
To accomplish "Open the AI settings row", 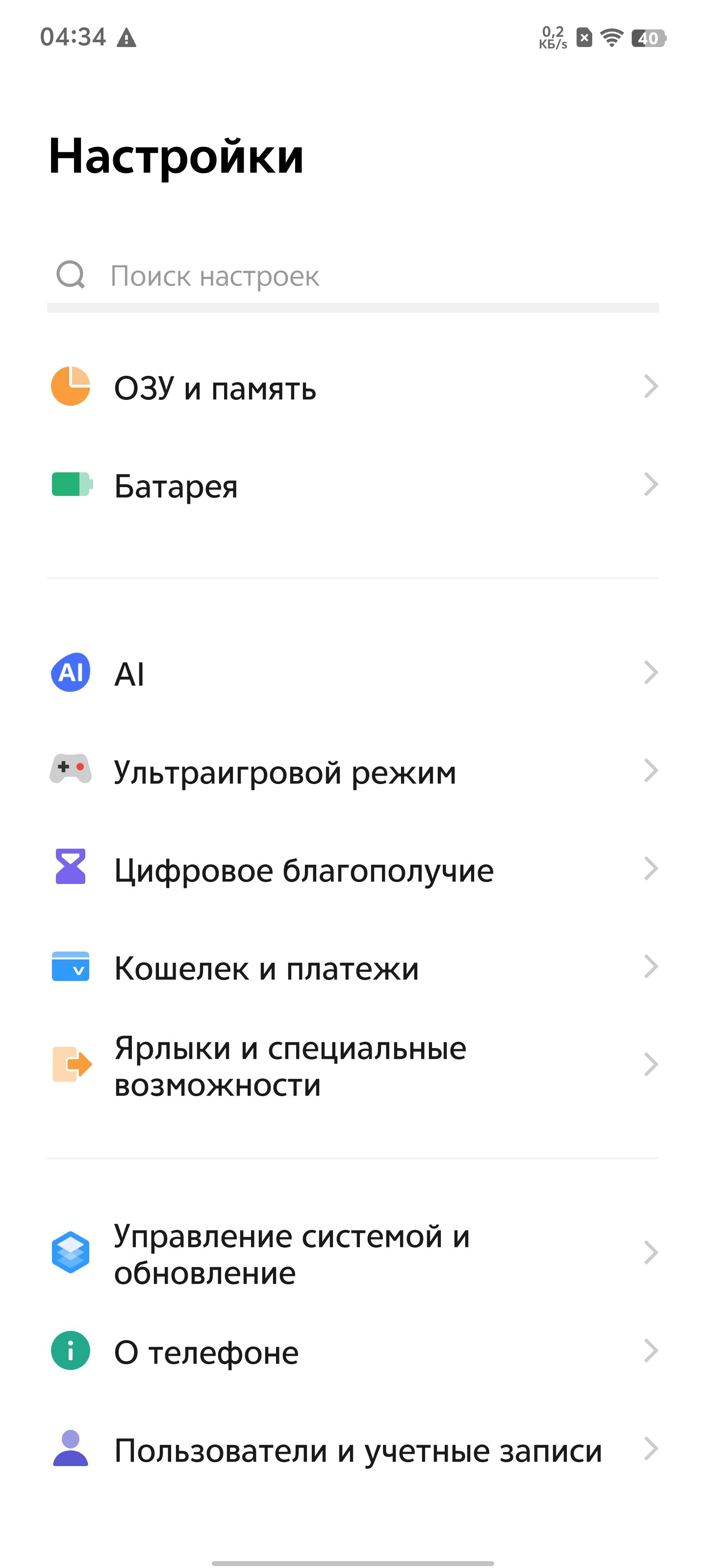I will pyautogui.click(x=353, y=673).
